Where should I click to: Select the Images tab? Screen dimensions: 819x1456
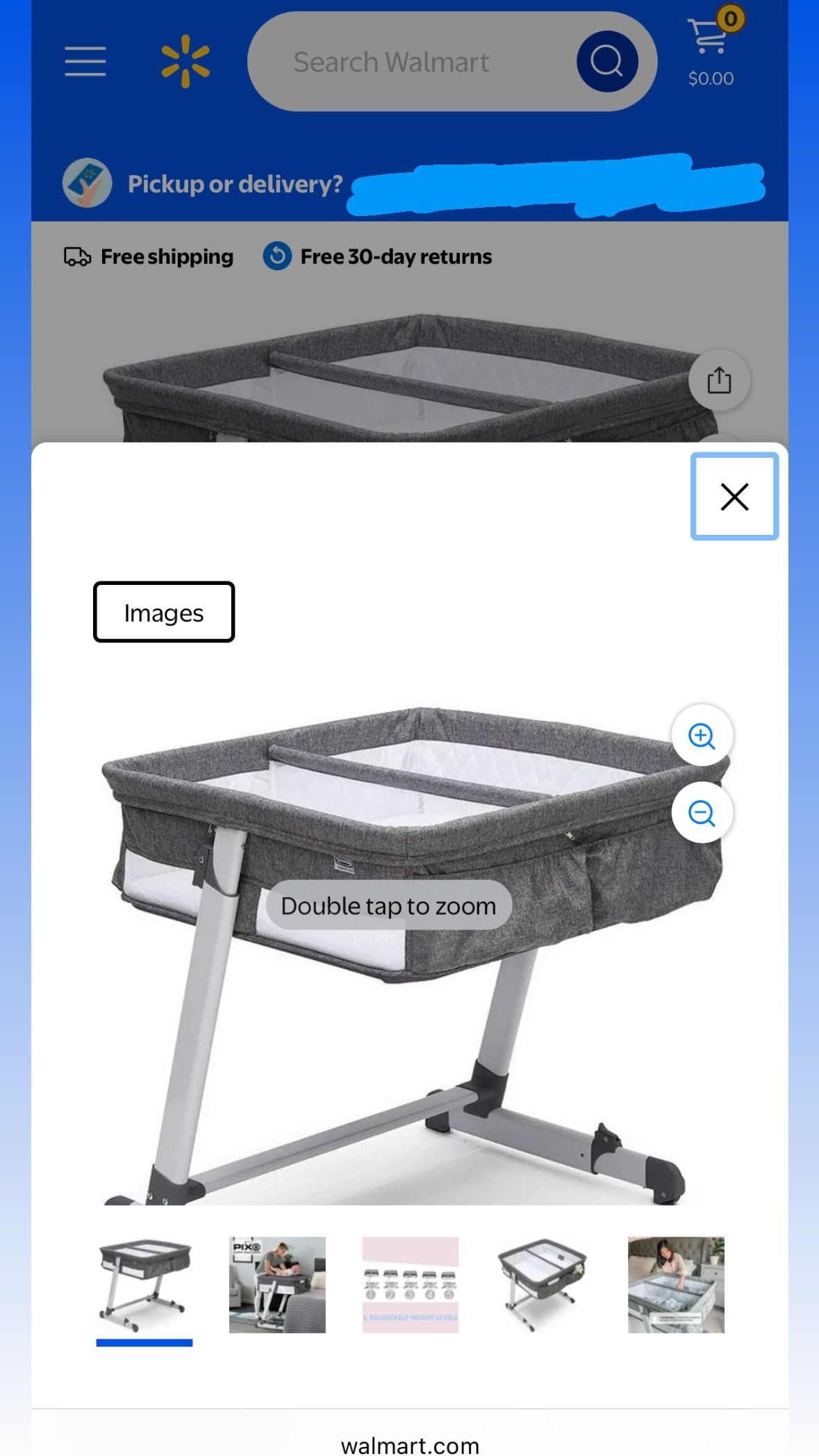(164, 613)
